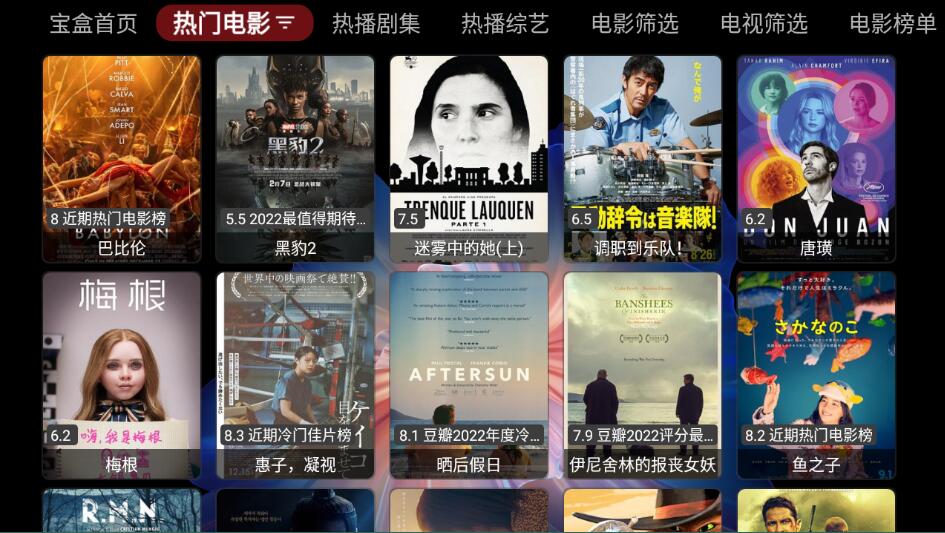This screenshot has width=945, height=533.
Task: Tap the 唐璜 movie poster
Action: pos(816,158)
